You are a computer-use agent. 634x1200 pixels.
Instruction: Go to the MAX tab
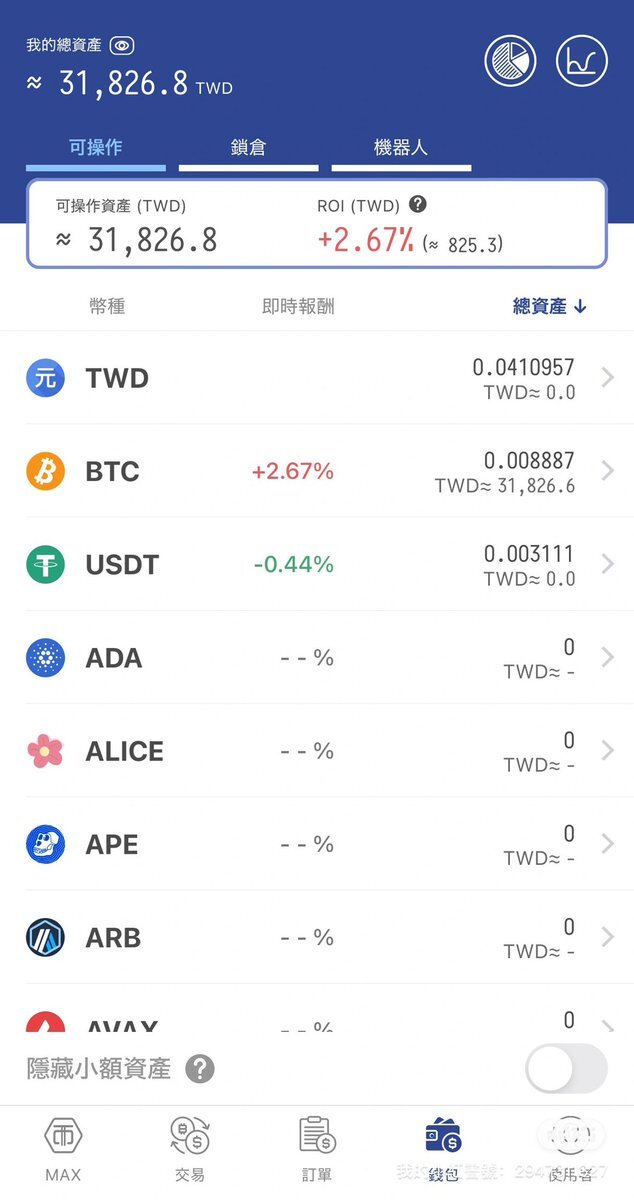coord(63,1150)
